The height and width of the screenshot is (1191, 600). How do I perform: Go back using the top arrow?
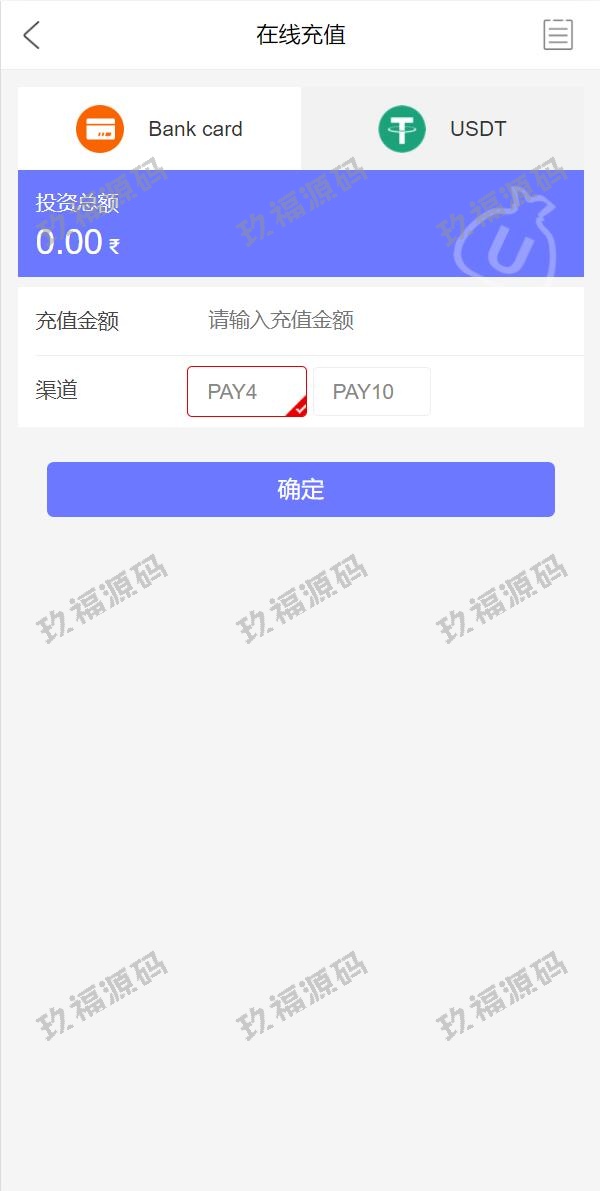coord(32,35)
